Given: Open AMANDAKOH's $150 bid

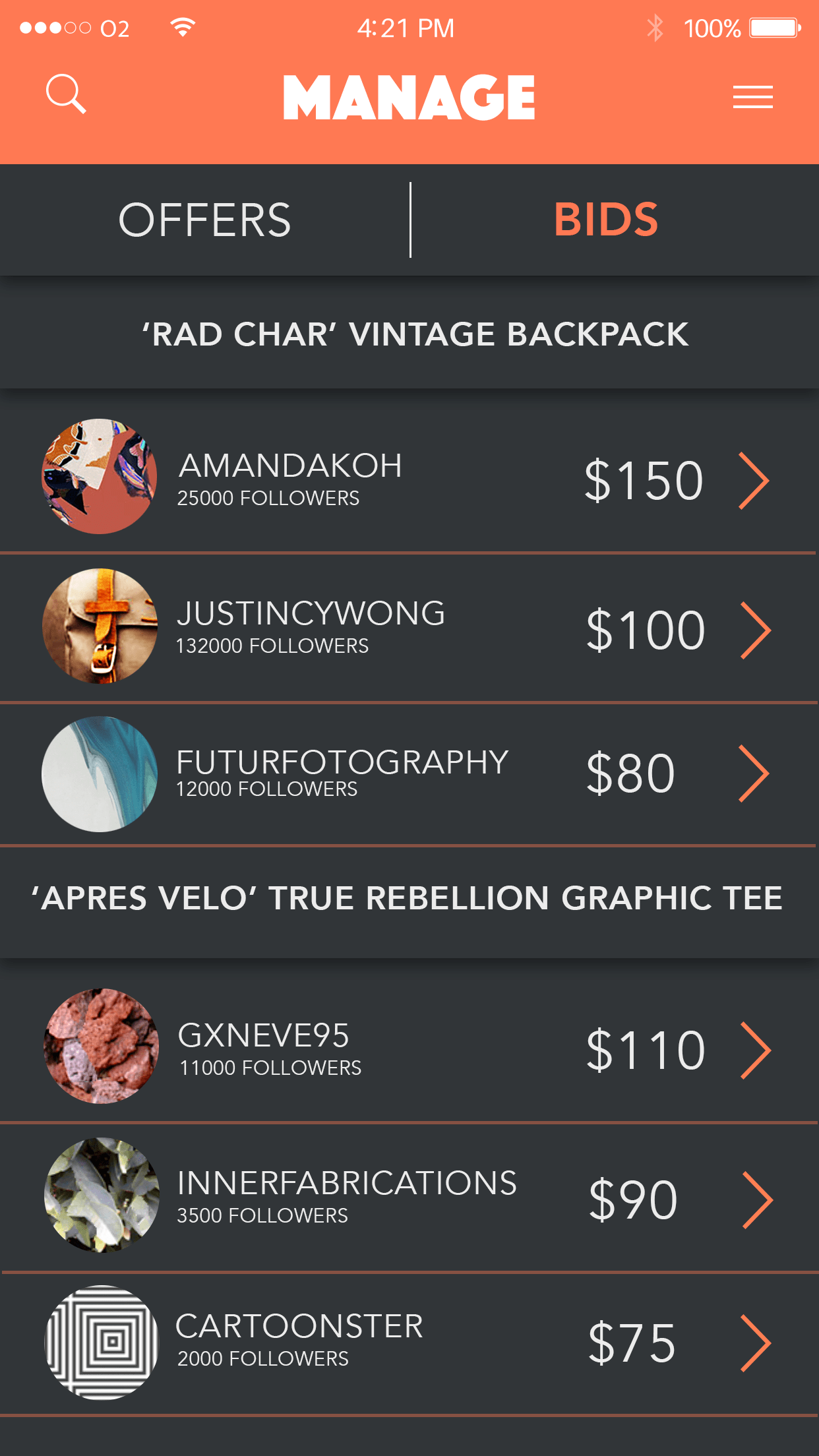Looking at the screenshot, I should [x=754, y=481].
